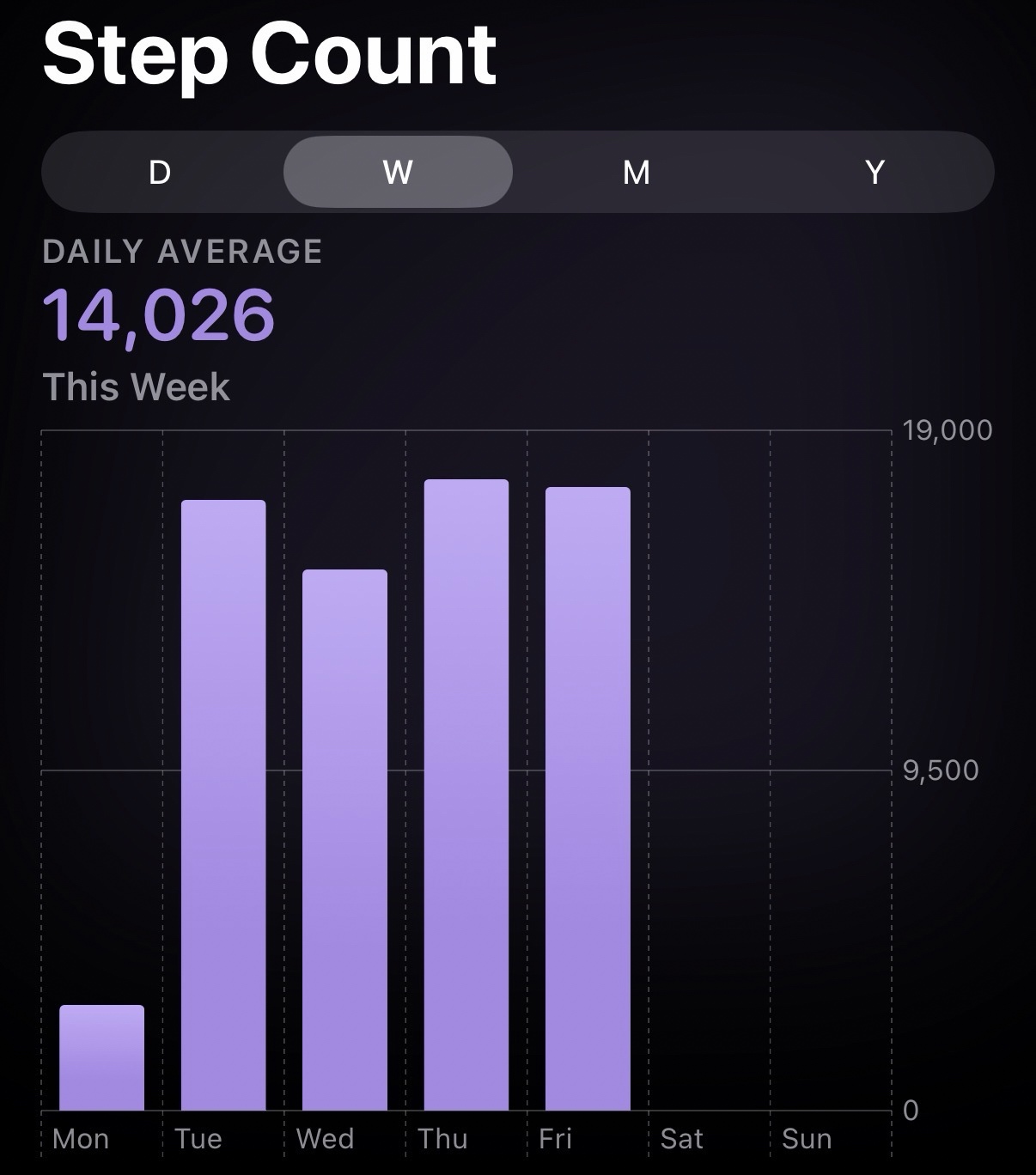Show Wednesday's step count bar
The height and width of the screenshot is (1175, 1036).
point(344,839)
